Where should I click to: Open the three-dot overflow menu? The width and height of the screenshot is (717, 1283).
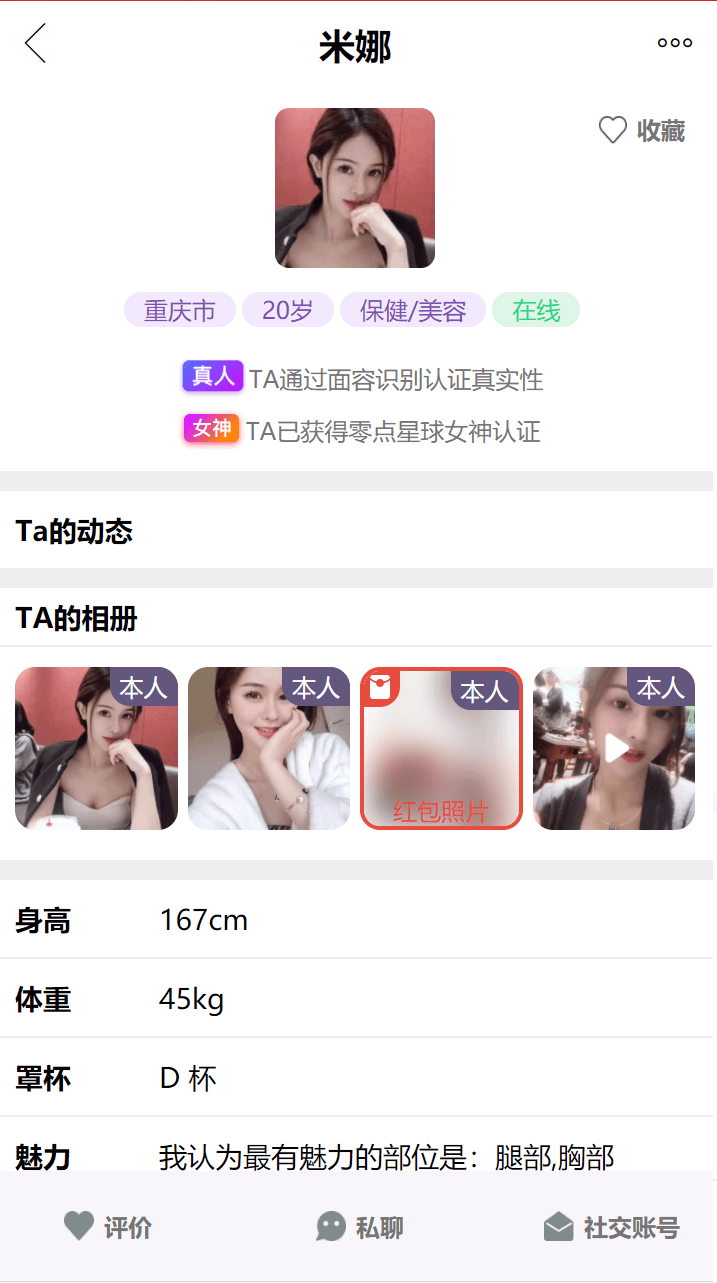(x=675, y=43)
